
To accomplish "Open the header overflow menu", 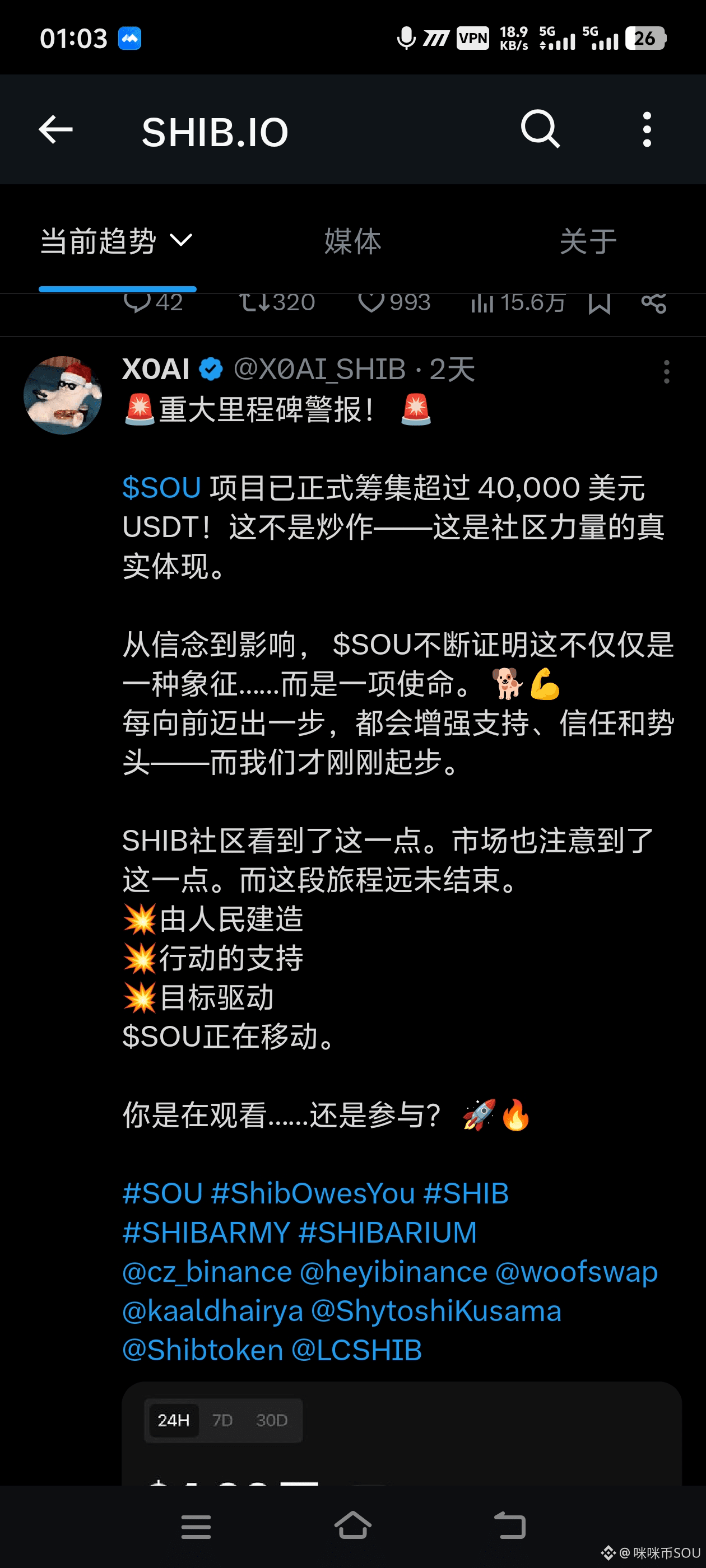I will (646, 130).
